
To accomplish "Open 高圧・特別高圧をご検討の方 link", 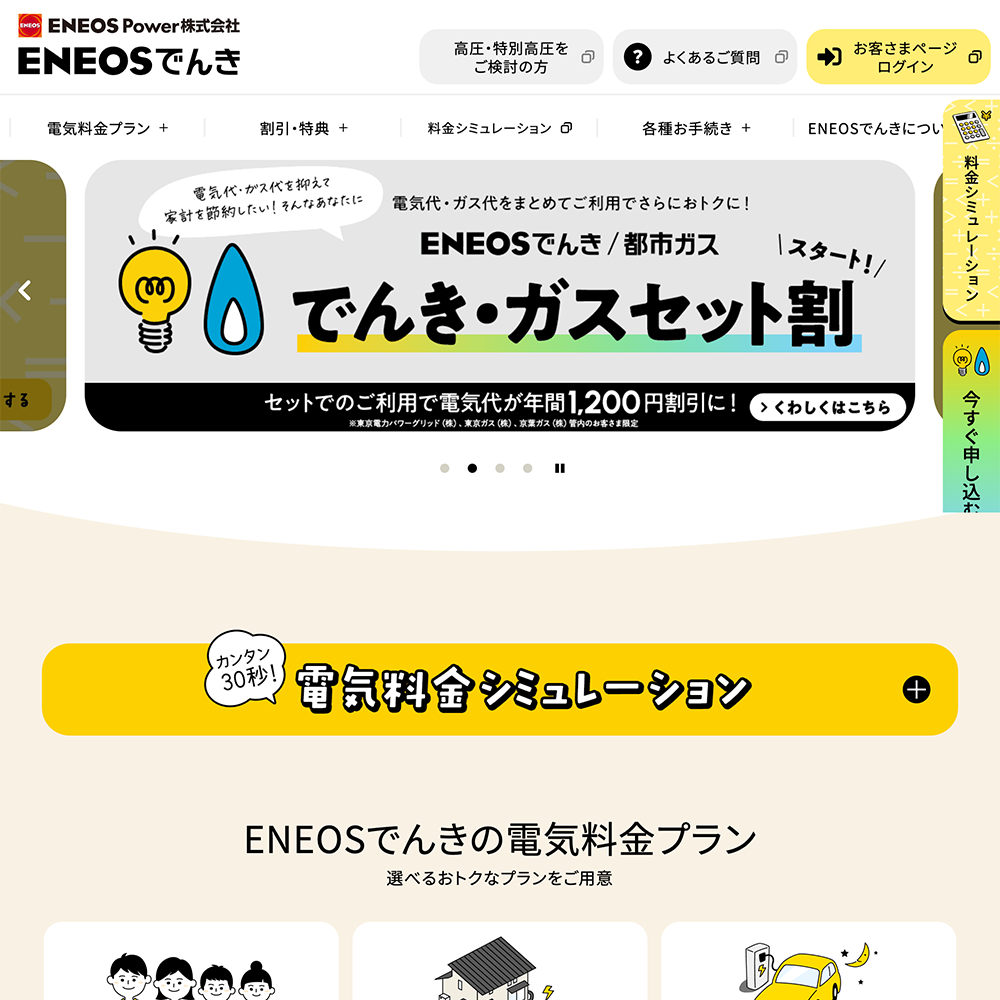I will 511,57.
